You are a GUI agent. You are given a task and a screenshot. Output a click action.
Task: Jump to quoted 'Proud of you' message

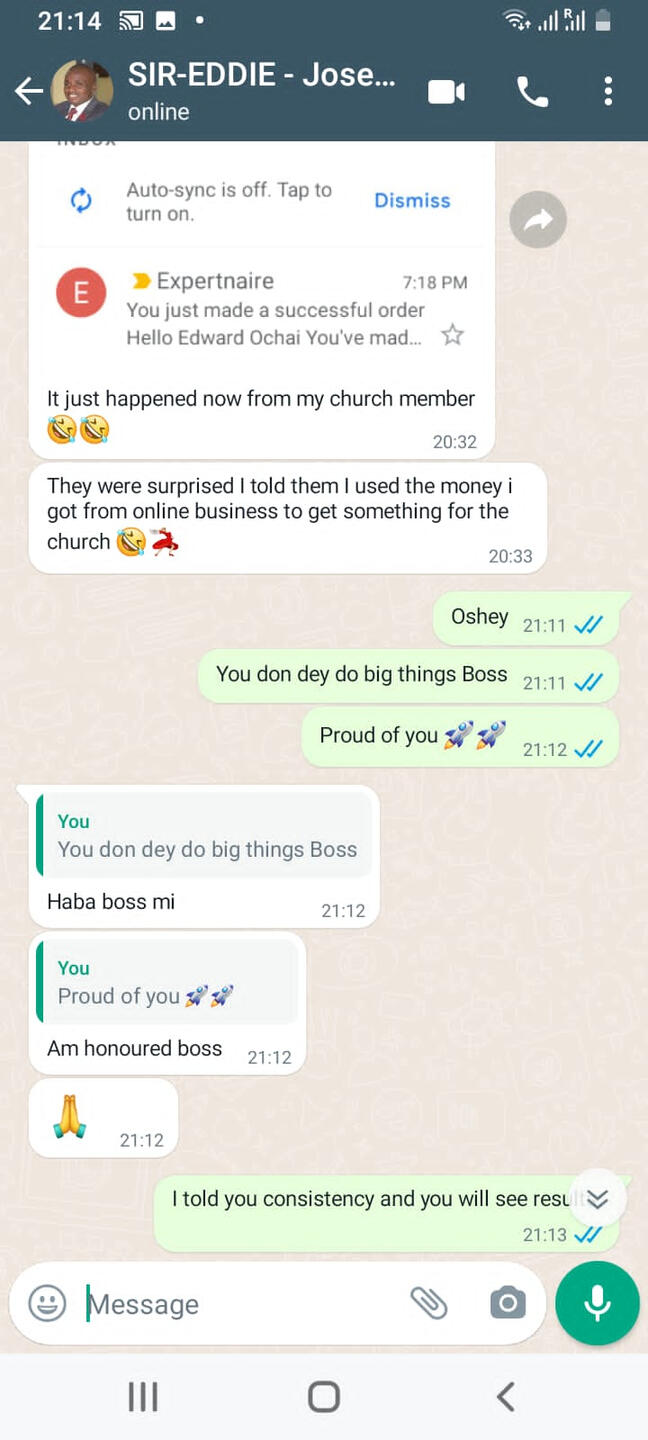167,983
